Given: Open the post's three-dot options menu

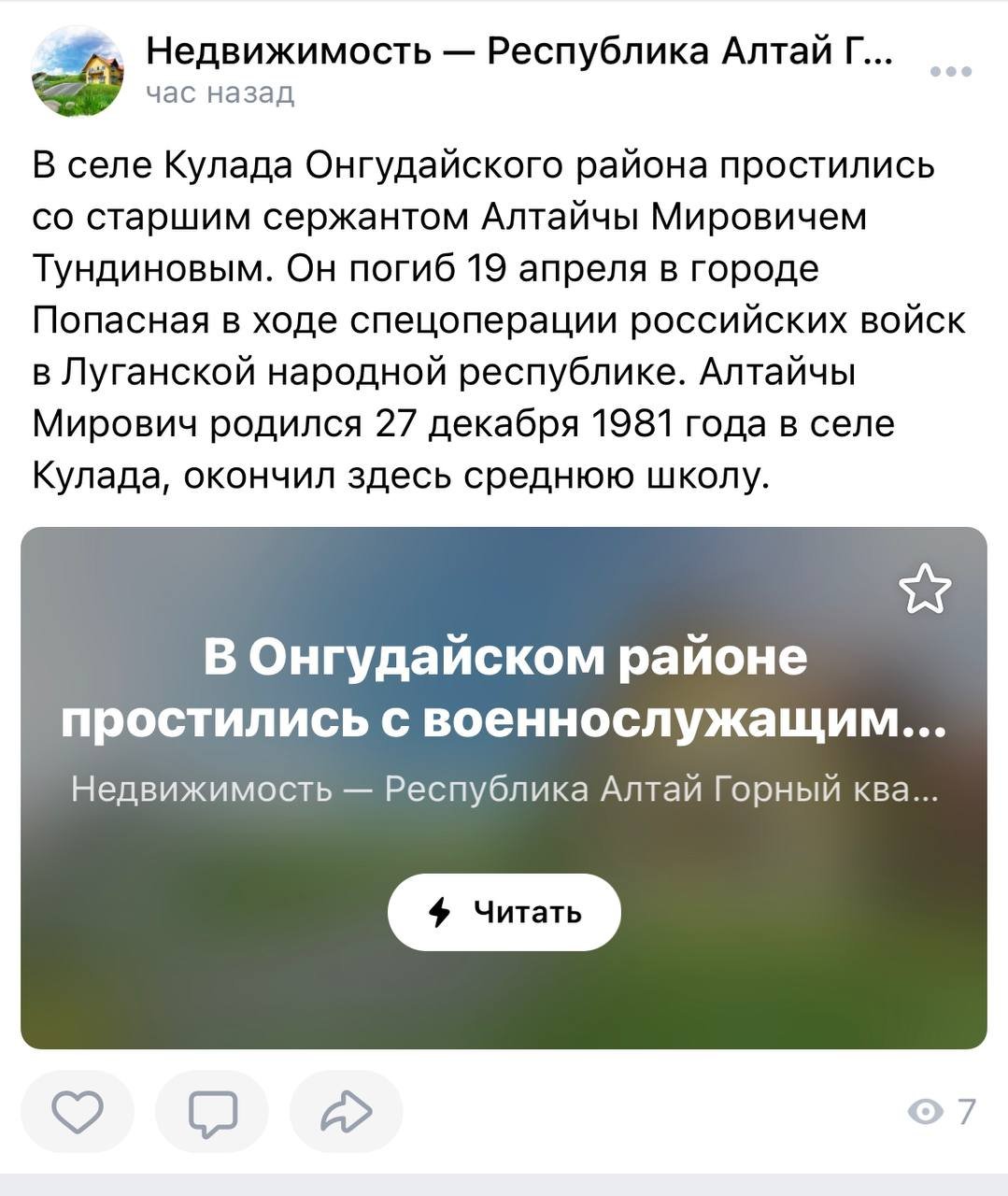Looking at the screenshot, I should click(951, 71).
